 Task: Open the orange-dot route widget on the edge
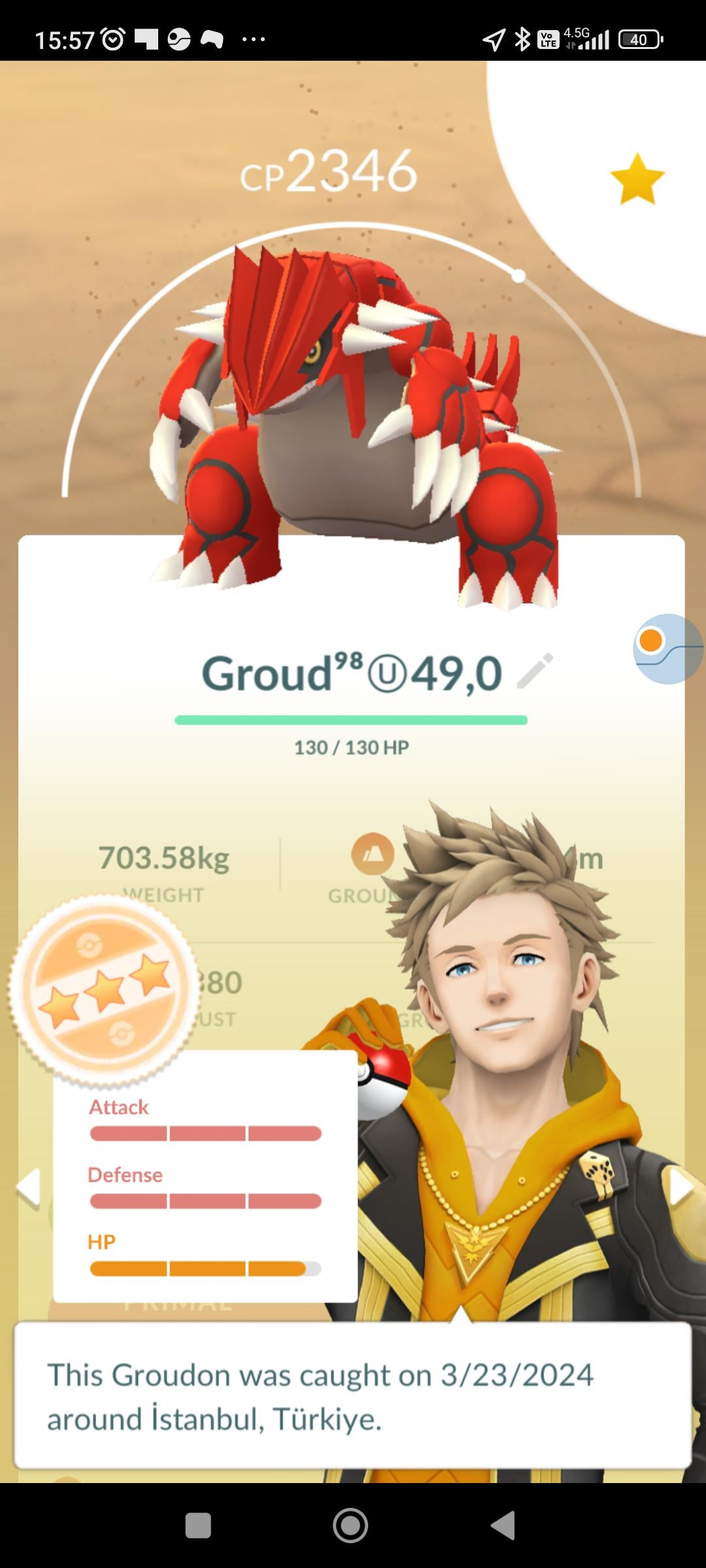[667, 648]
